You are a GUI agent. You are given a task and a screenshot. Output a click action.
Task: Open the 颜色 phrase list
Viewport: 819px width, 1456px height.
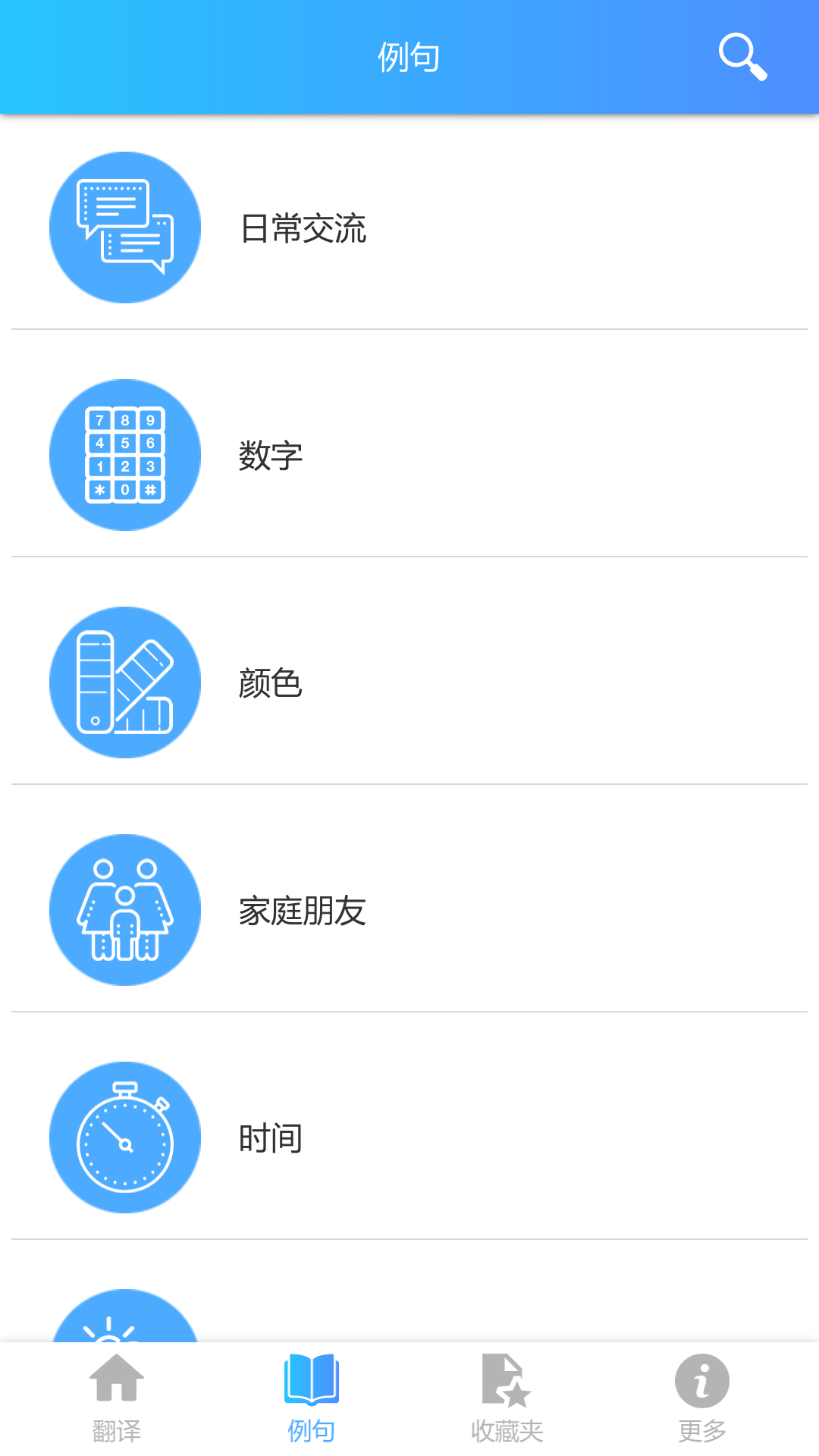pyautogui.click(x=409, y=682)
